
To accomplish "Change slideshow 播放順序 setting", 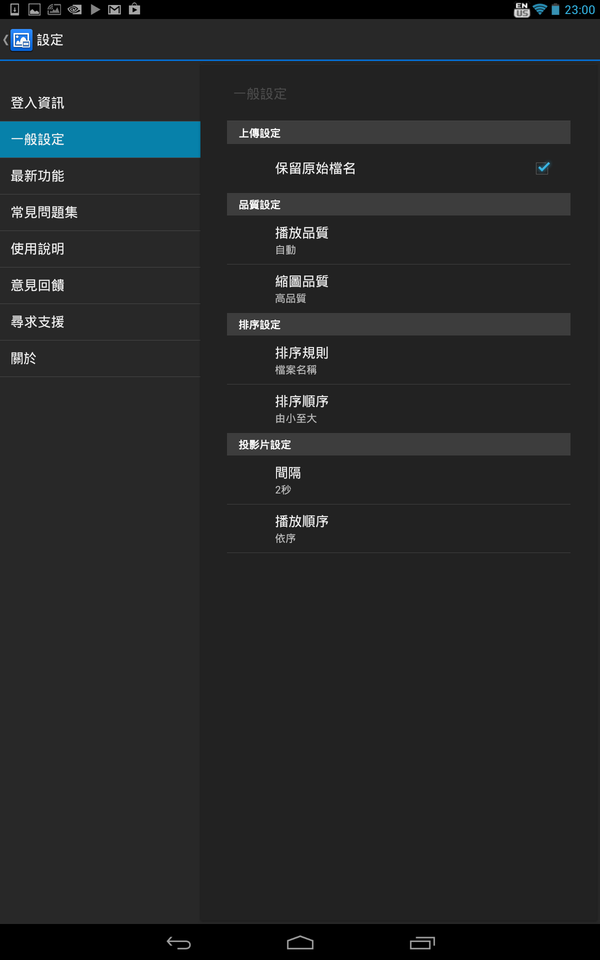I will pyautogui.click(x=398, y=529).
